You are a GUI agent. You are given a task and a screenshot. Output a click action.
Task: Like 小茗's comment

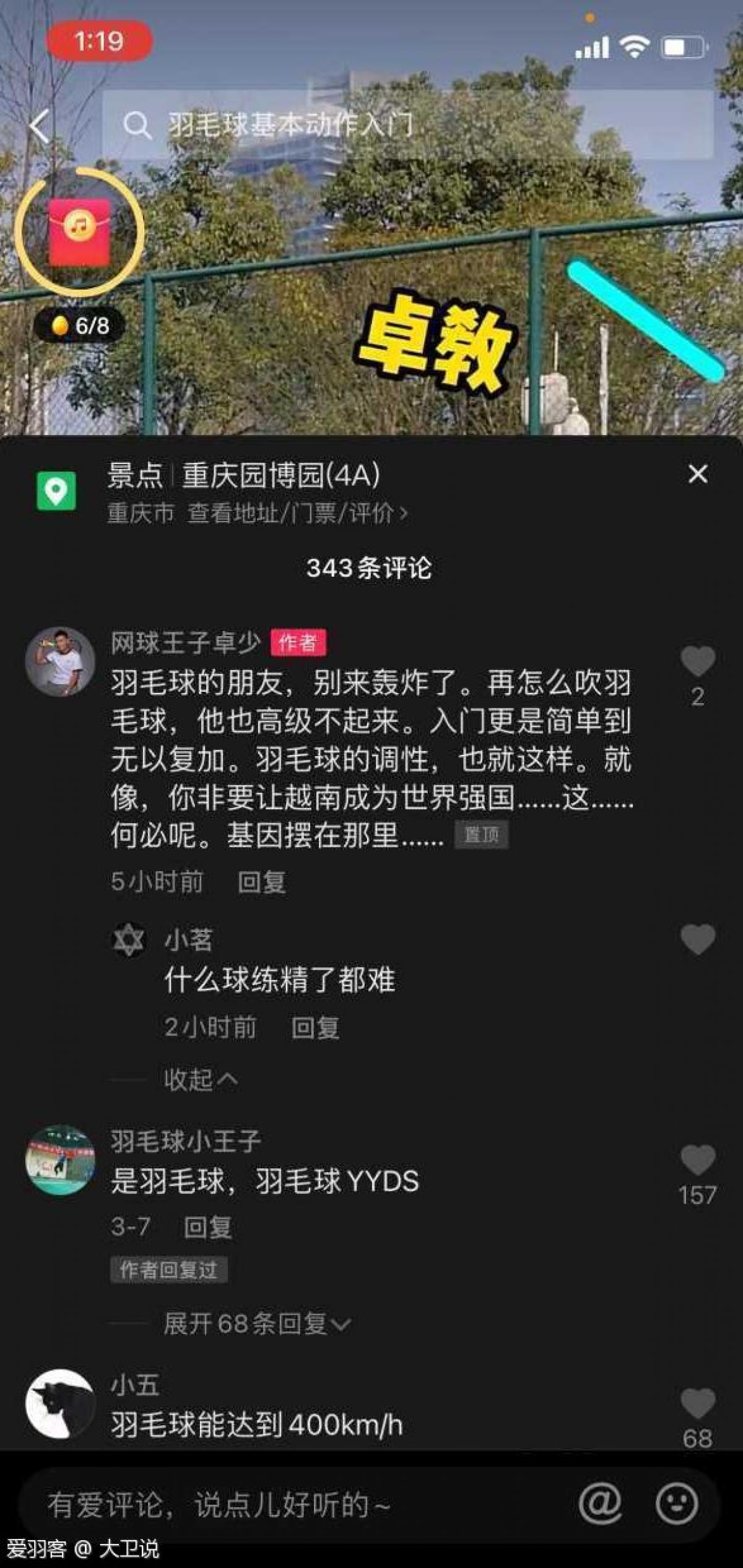coord(698,940)
